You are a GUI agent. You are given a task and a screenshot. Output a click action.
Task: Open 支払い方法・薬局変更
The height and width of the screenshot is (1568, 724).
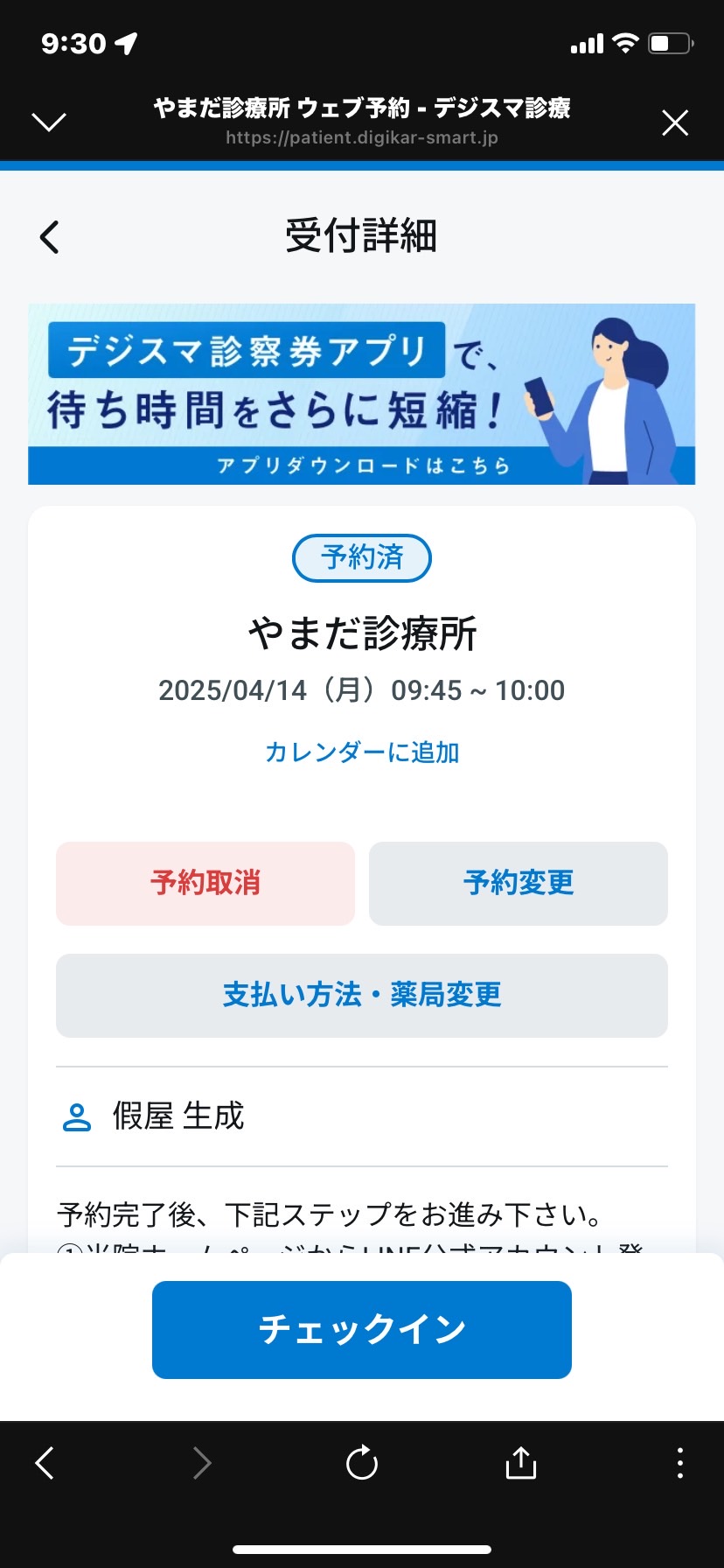coord(362,995)
